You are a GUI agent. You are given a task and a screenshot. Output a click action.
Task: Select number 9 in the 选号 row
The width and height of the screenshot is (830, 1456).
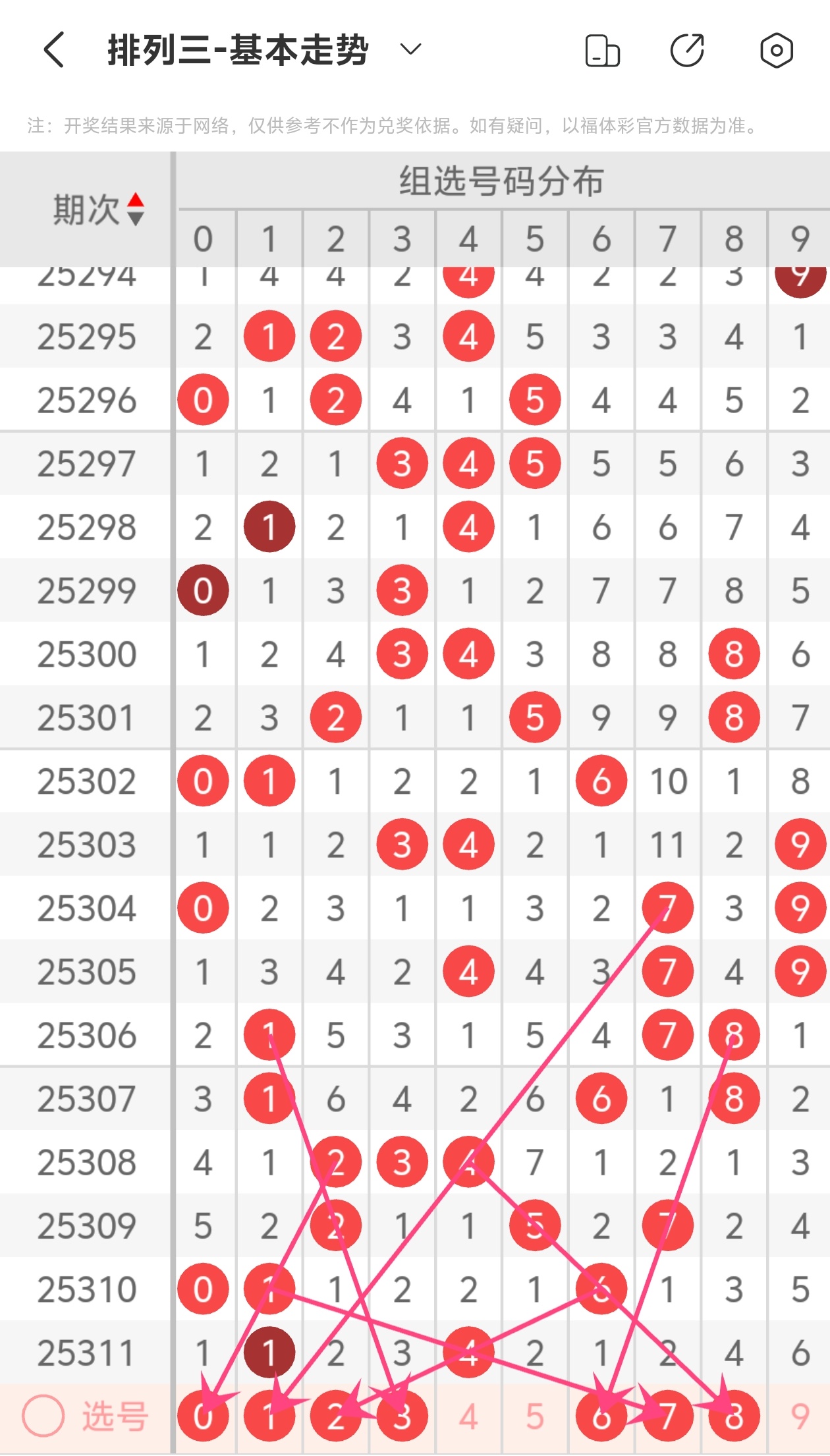[800, 1416]
